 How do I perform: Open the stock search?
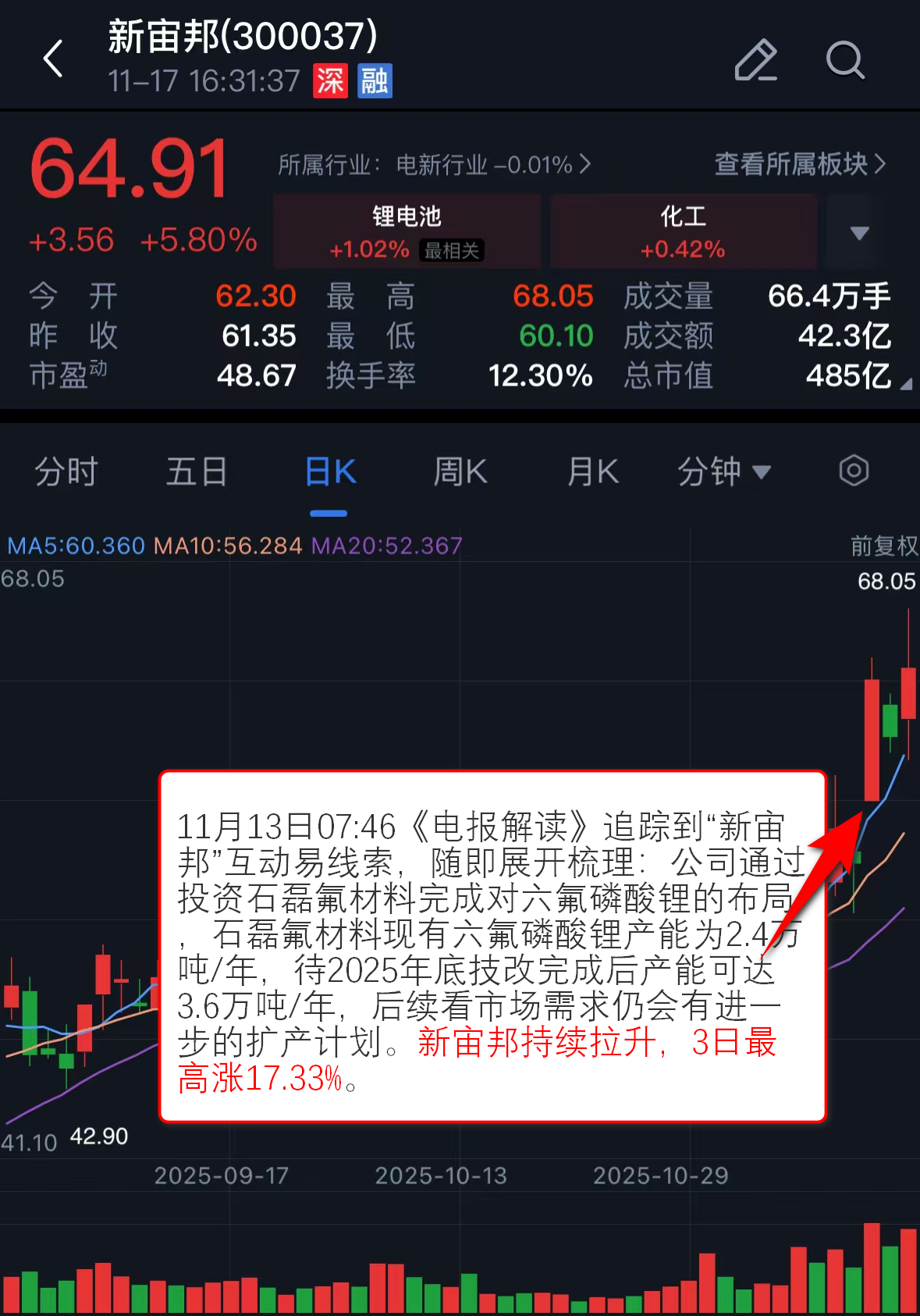coord(845,60)
